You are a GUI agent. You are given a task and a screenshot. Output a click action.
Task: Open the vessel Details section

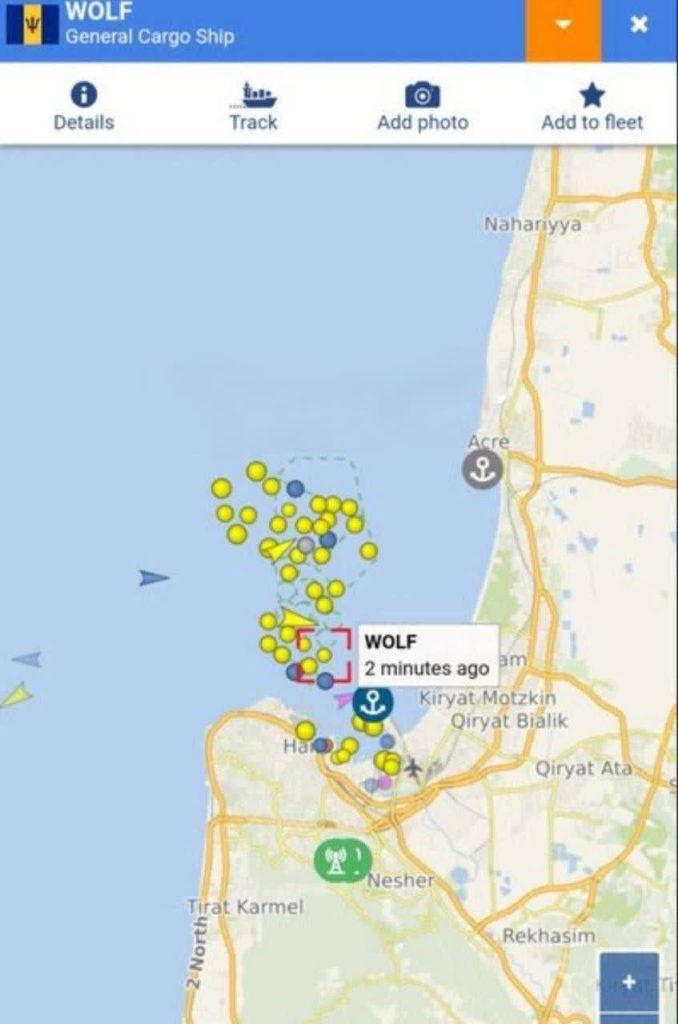(83, 107)
